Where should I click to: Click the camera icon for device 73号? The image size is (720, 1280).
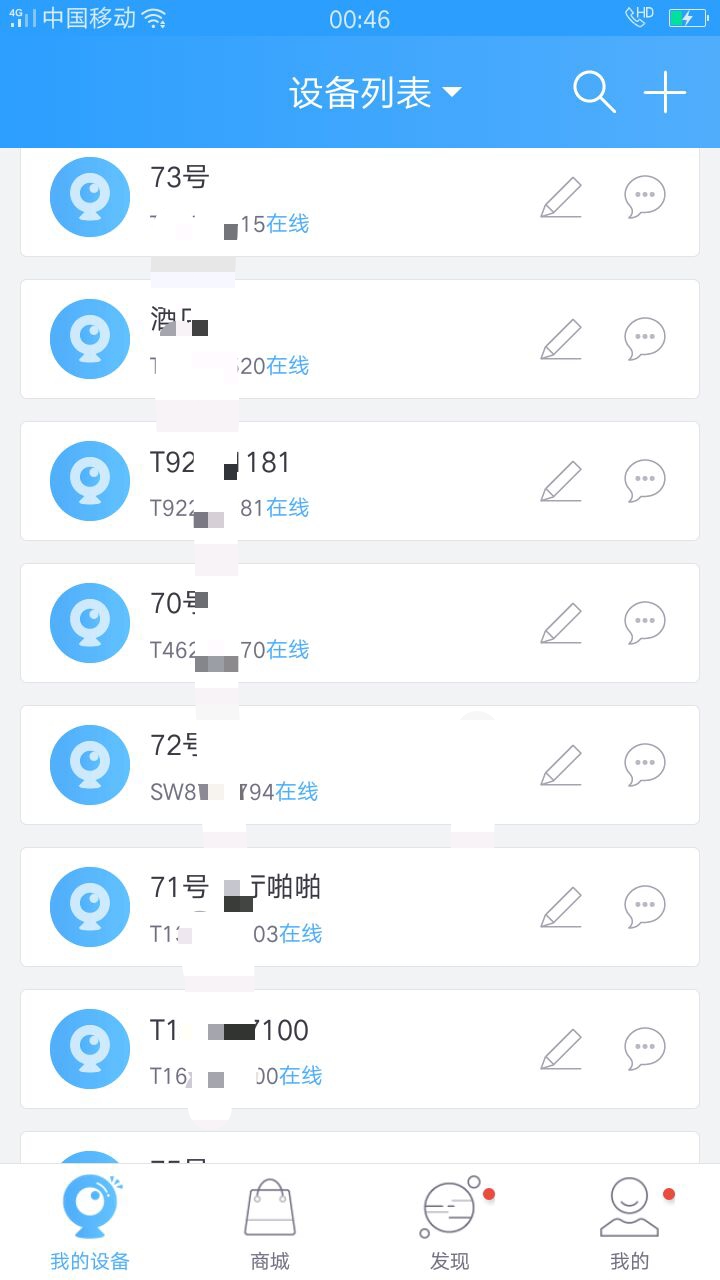89,196
